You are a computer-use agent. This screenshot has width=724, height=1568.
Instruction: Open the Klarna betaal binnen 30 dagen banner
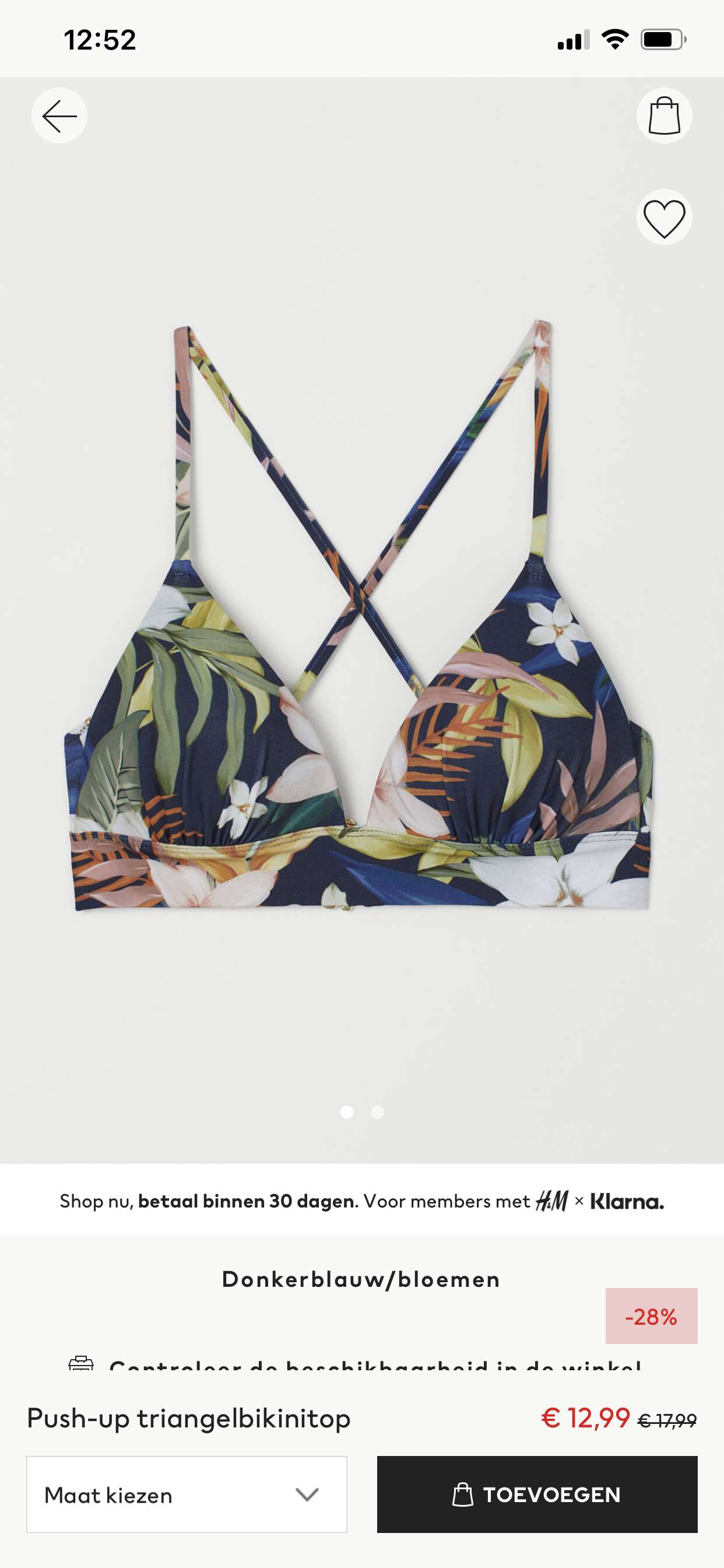362,1201
